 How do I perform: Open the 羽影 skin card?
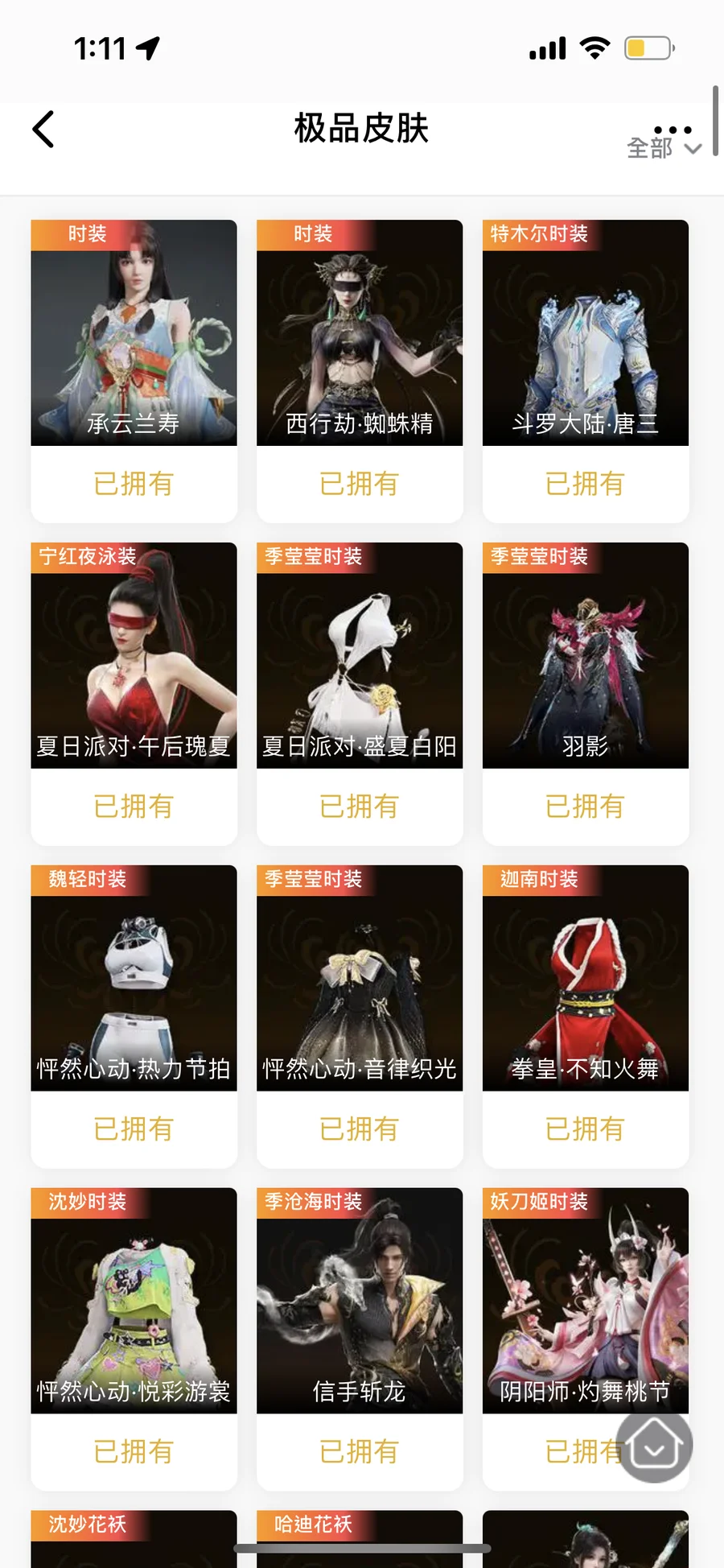[x=586, y=694]
